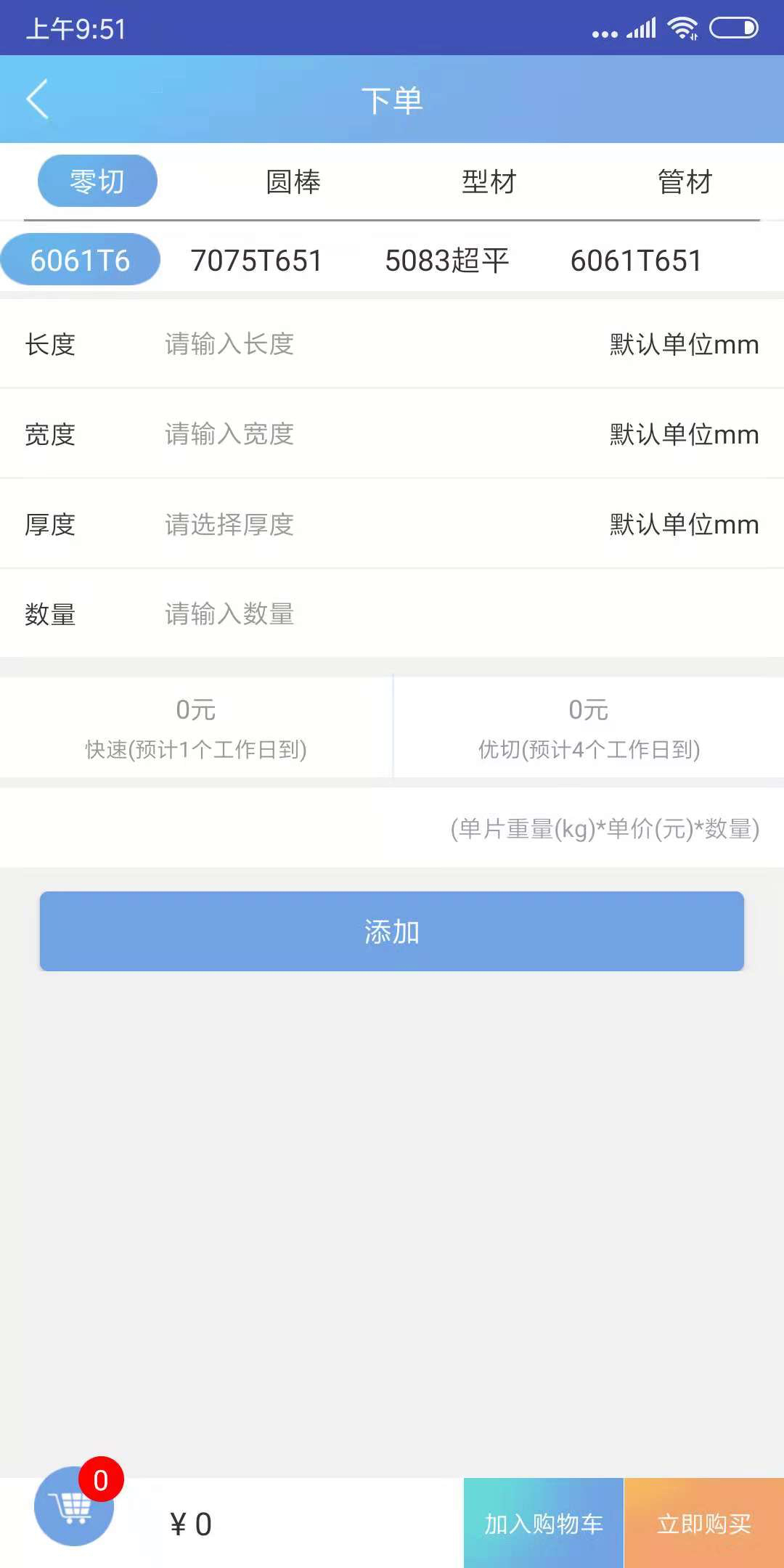Tap 加入购物车 to add to cart

(x=544, y=1523)
